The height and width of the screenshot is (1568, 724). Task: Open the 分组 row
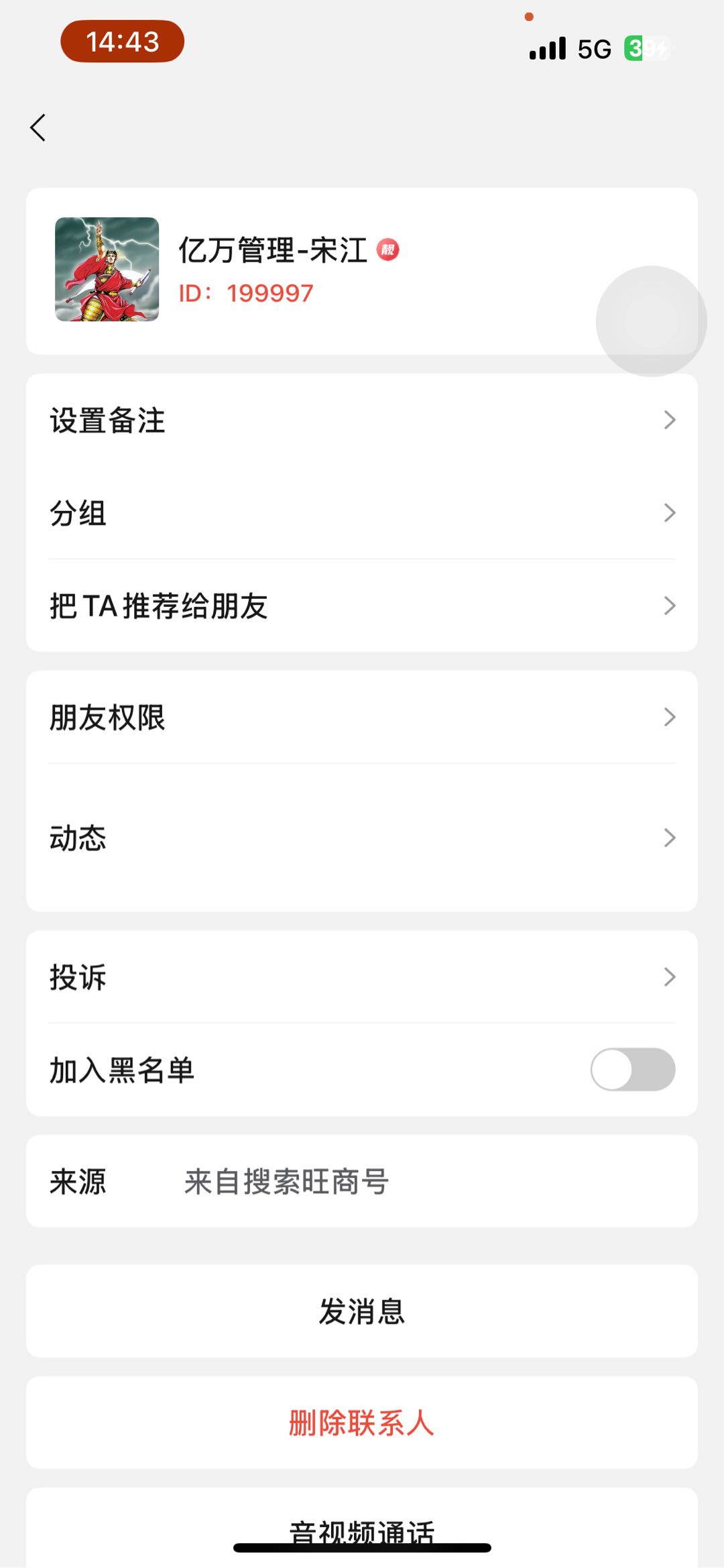(x=362, y=513)
